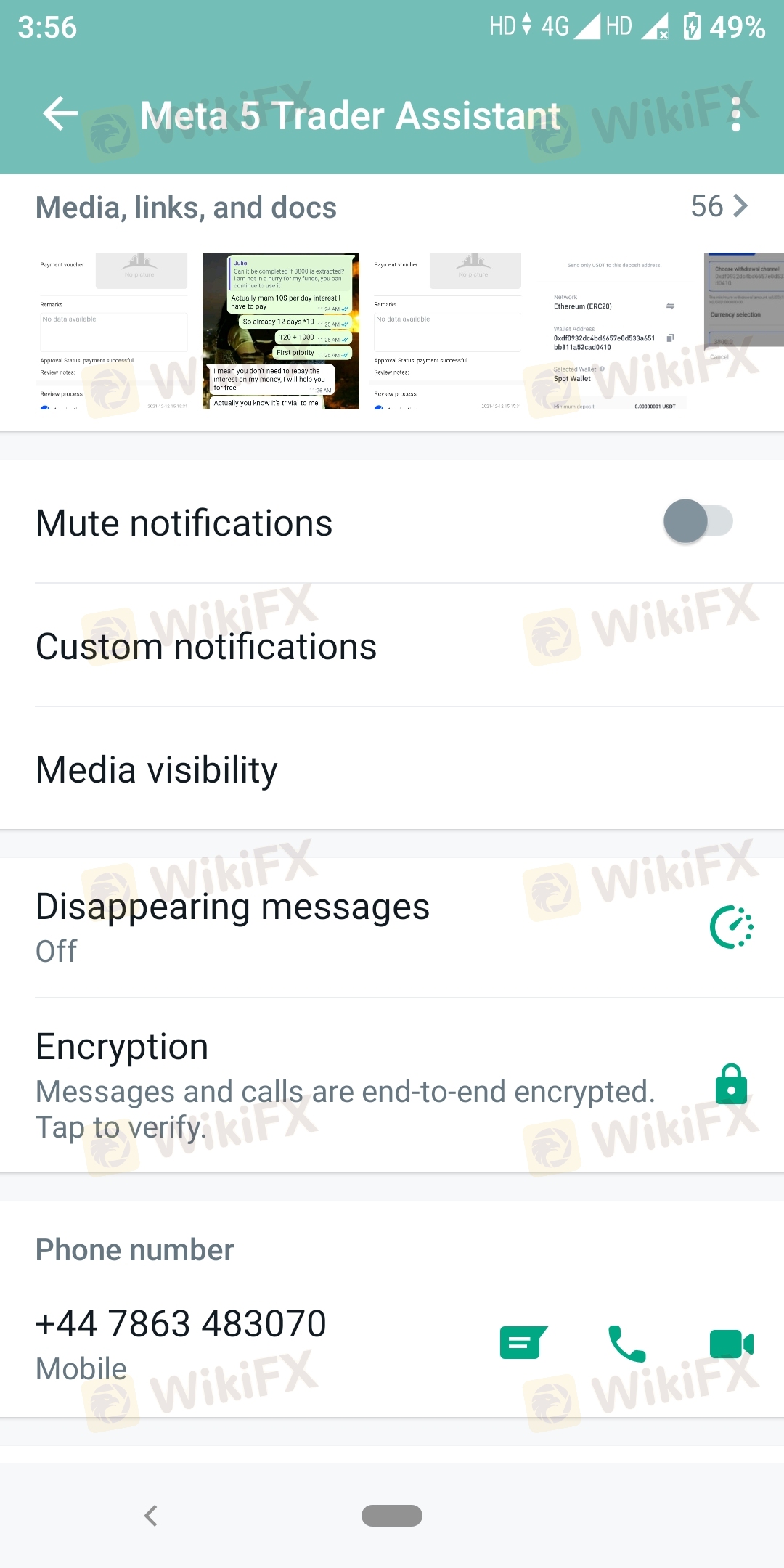Message +44 7863 483070

click(x=523, y=1343)
